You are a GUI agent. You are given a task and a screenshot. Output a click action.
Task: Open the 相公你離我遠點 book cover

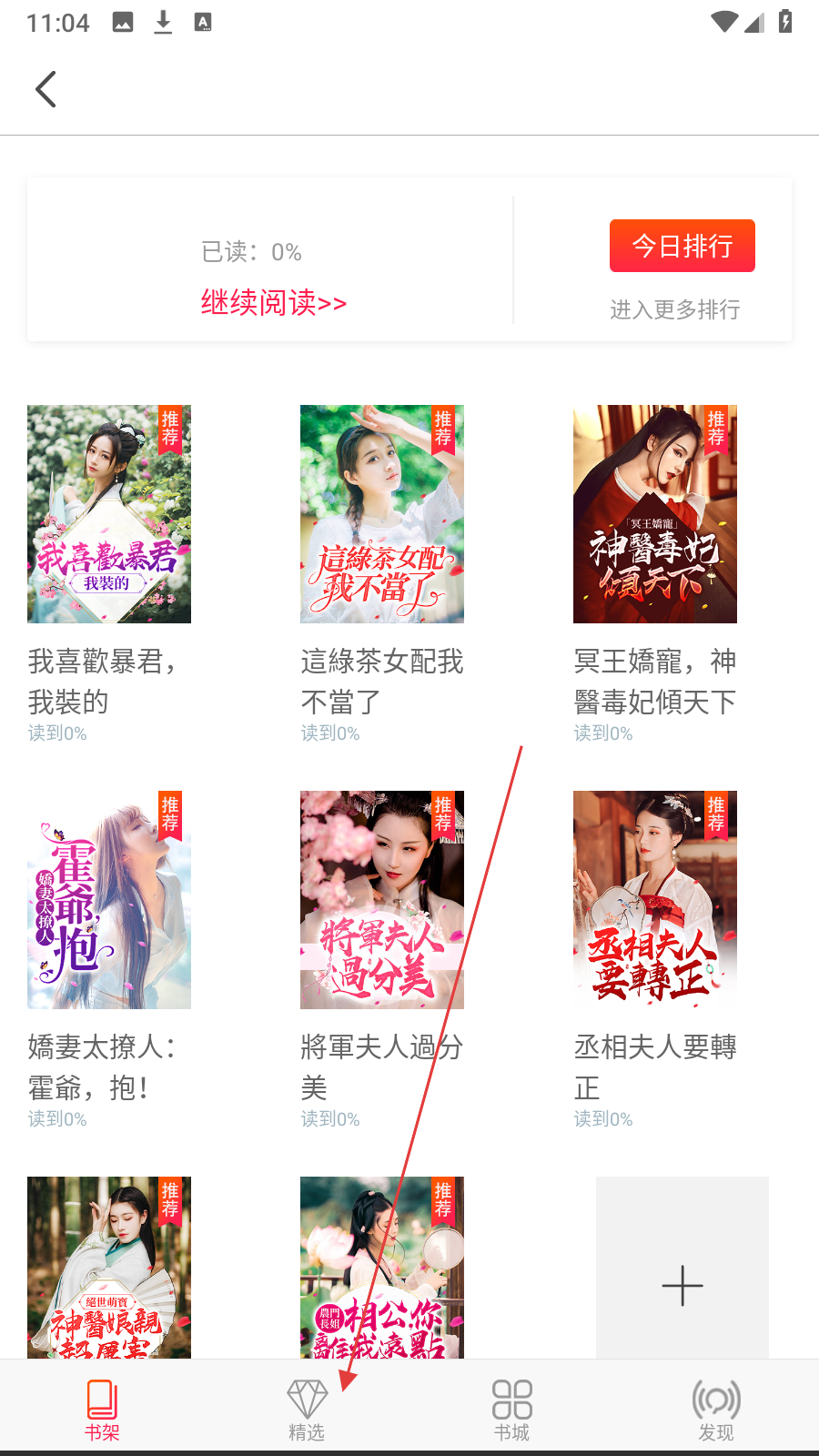(x=382, y=1268)
